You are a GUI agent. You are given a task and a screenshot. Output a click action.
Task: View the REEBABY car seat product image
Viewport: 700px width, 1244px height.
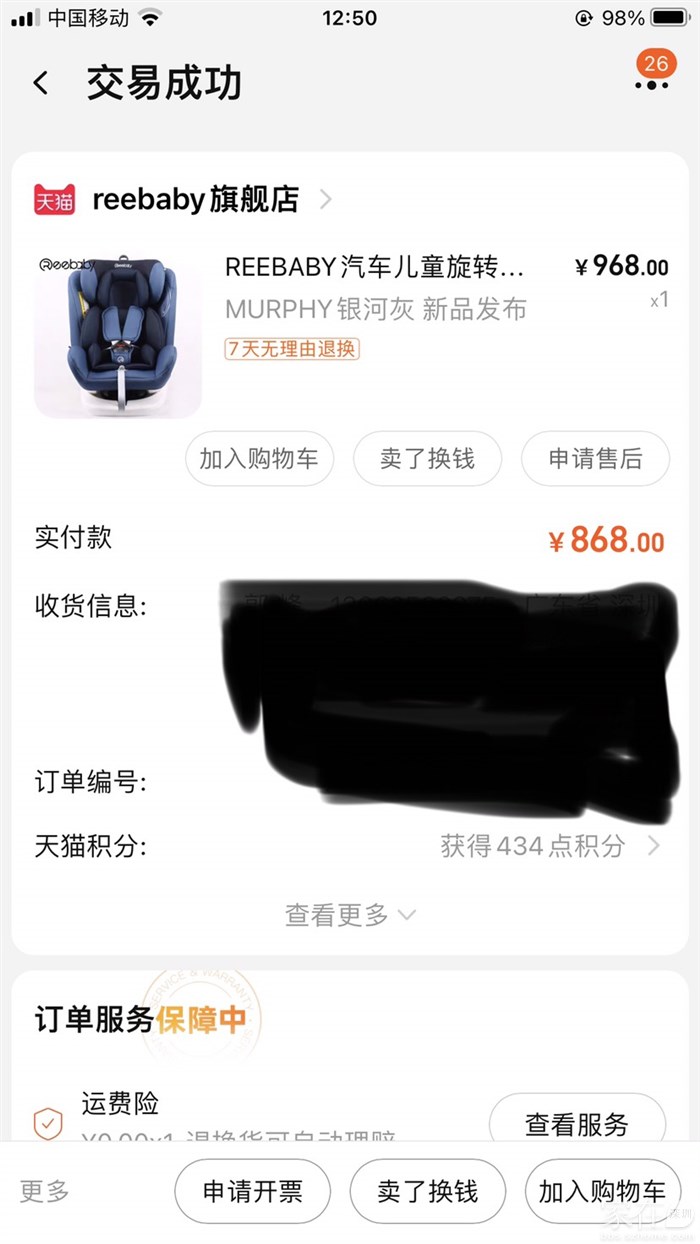point(118,333)
